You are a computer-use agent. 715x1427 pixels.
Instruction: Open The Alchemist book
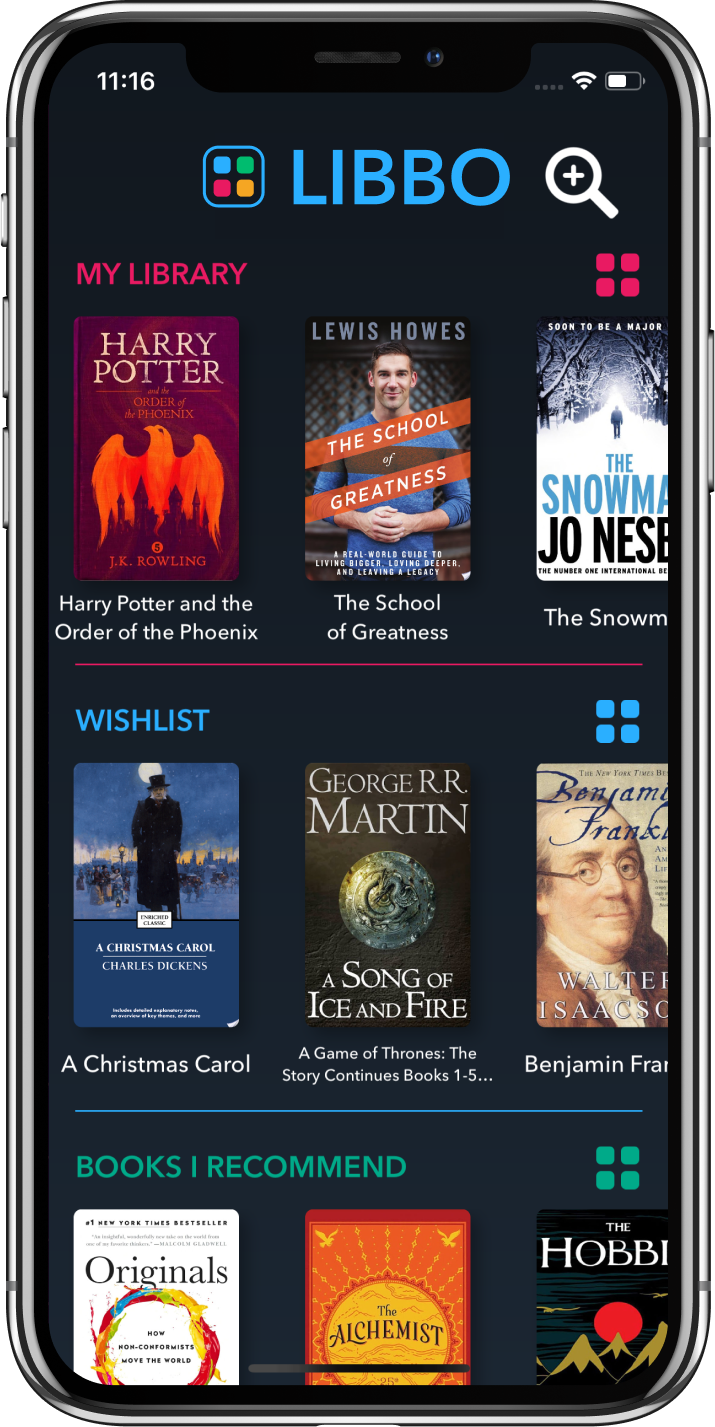388,1295
